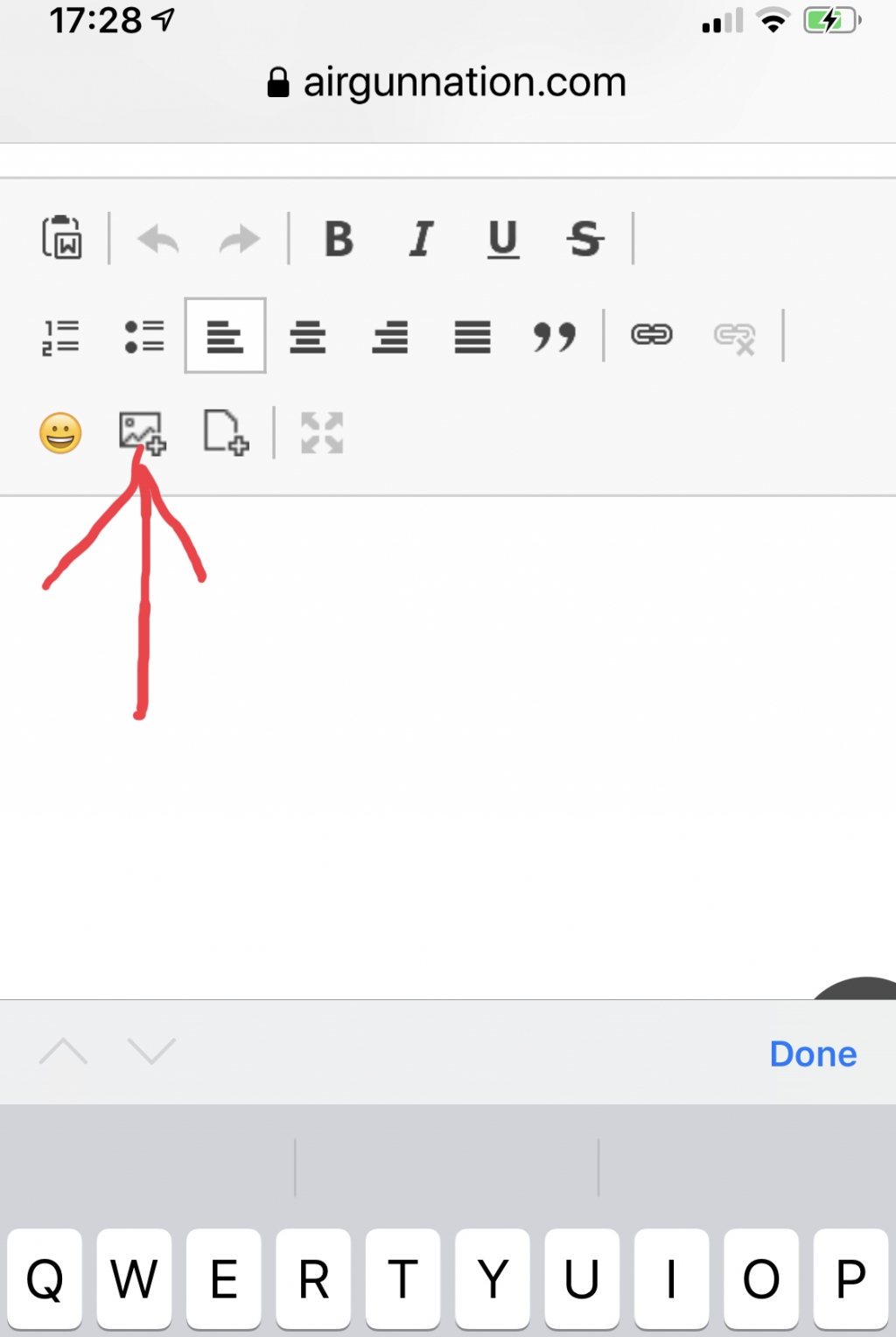
Task: Tap the Paste from Word icon
Action: pyautogui.click(x=62, y=237)
